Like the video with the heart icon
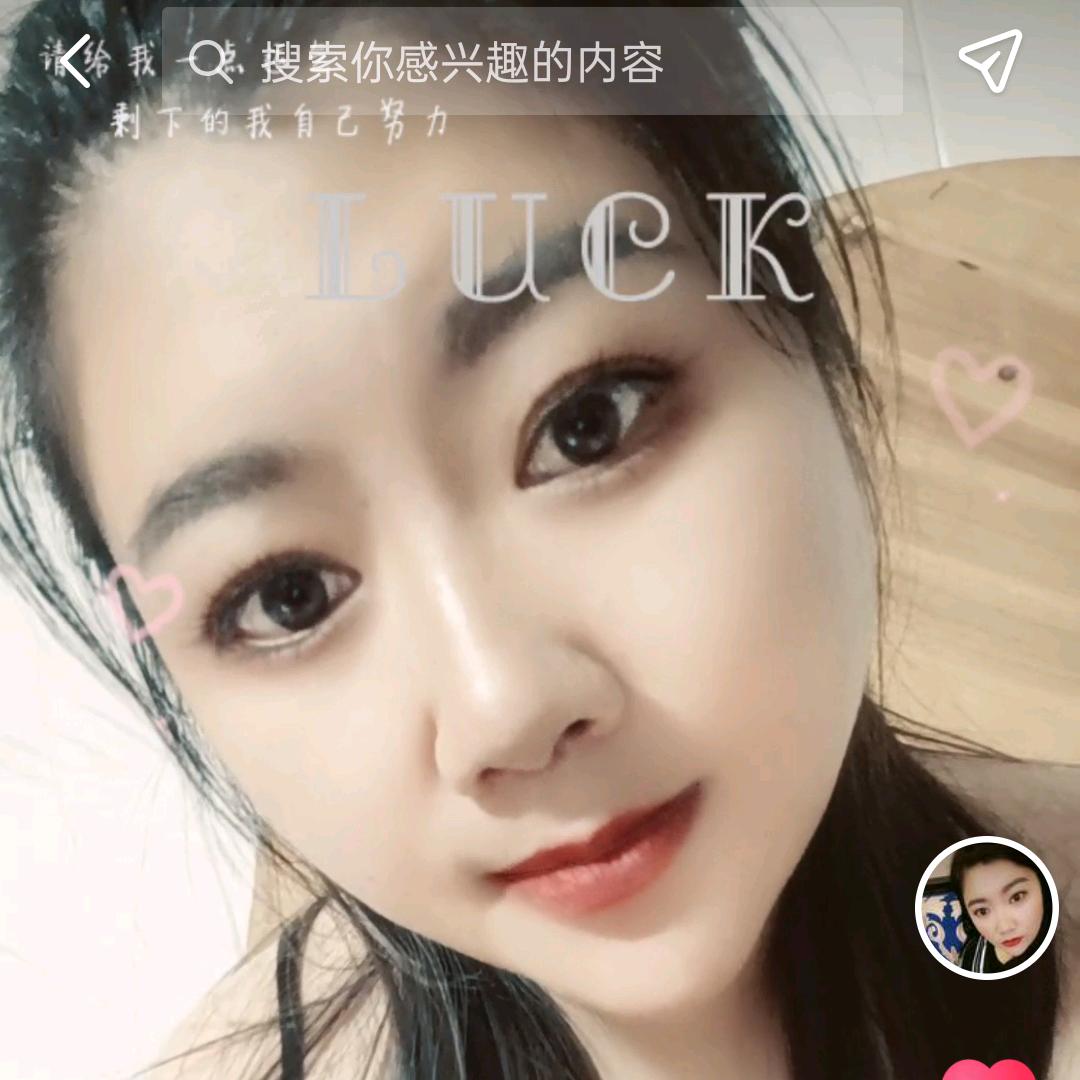This screenshot has height=1080, width=1080. pyautogui.click(x=988, y=1068)
